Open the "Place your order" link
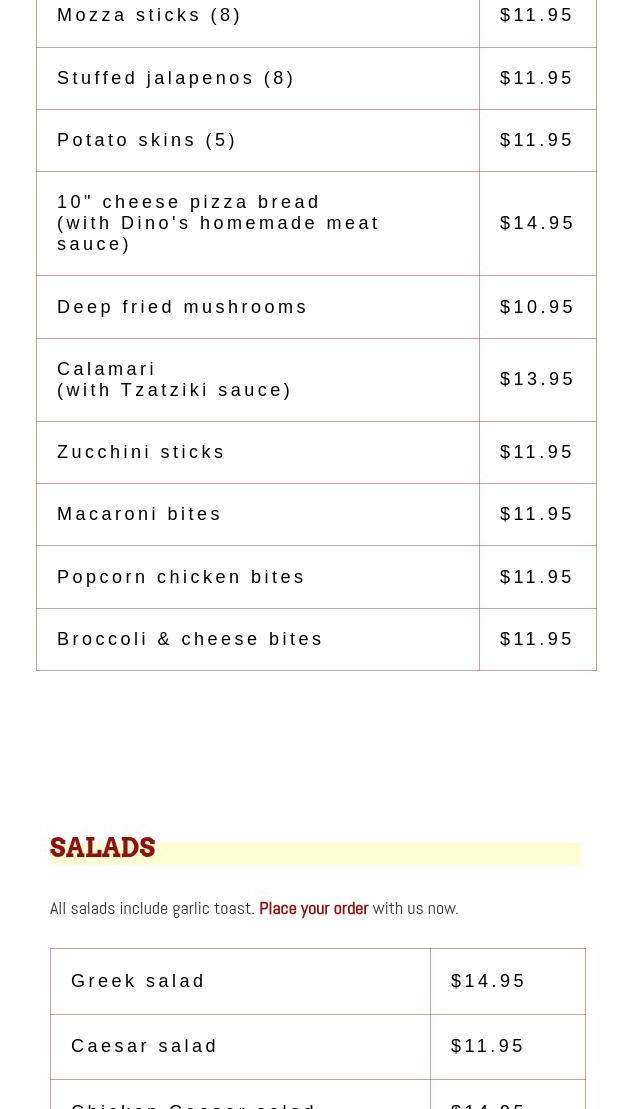 click(313, 908)
